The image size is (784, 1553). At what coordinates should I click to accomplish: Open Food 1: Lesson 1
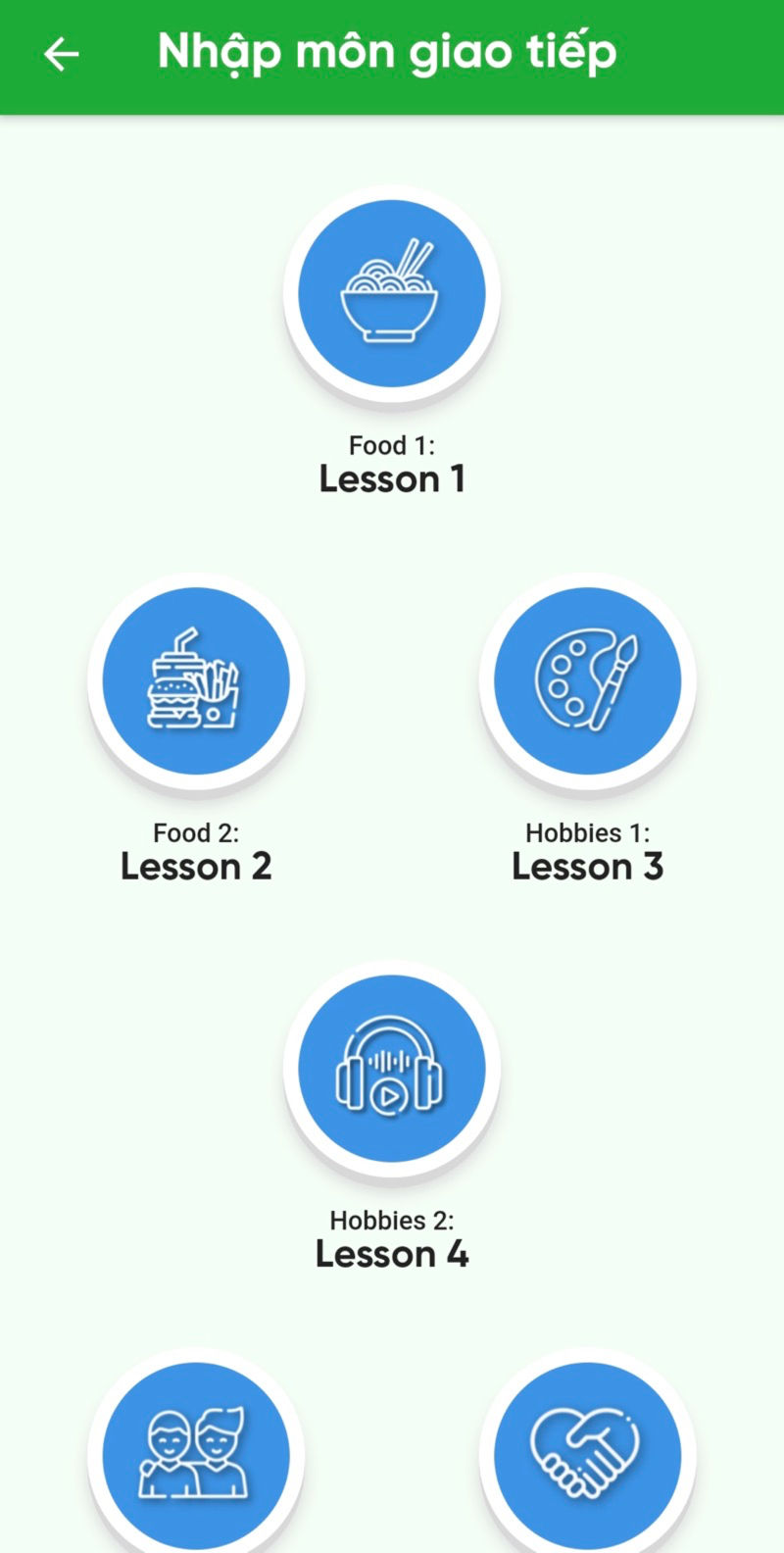[391, 293]
